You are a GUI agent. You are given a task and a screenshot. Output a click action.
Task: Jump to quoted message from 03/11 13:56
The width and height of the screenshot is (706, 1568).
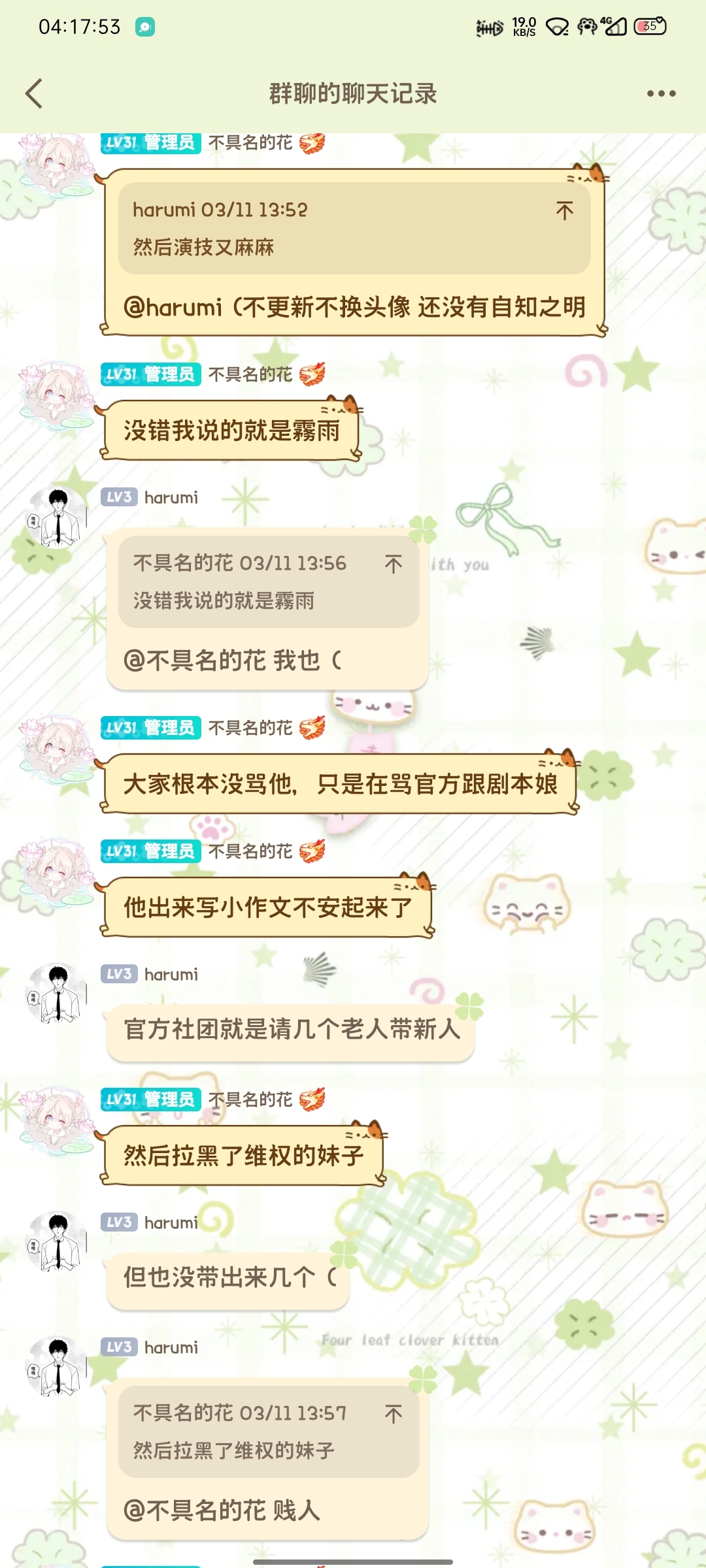tap(394, 564)
